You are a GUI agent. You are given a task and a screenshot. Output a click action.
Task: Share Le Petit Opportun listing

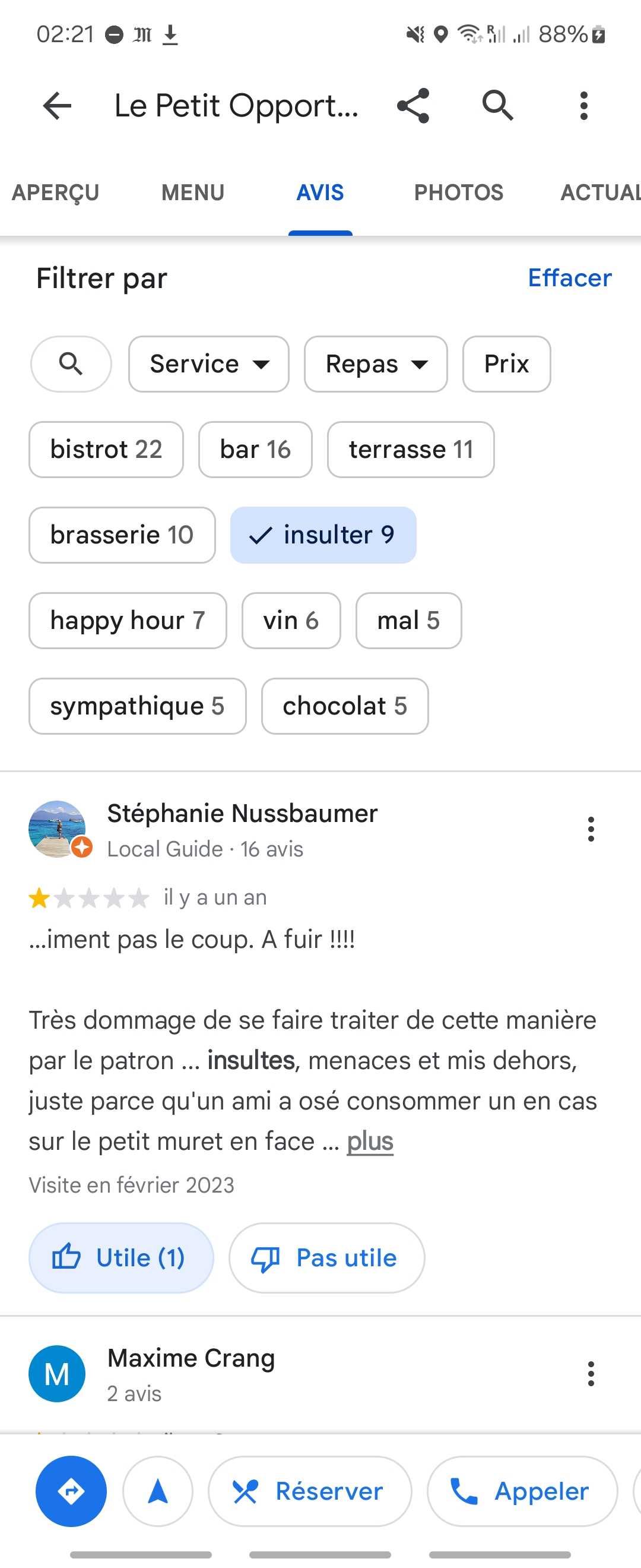(x=413, y=106)
